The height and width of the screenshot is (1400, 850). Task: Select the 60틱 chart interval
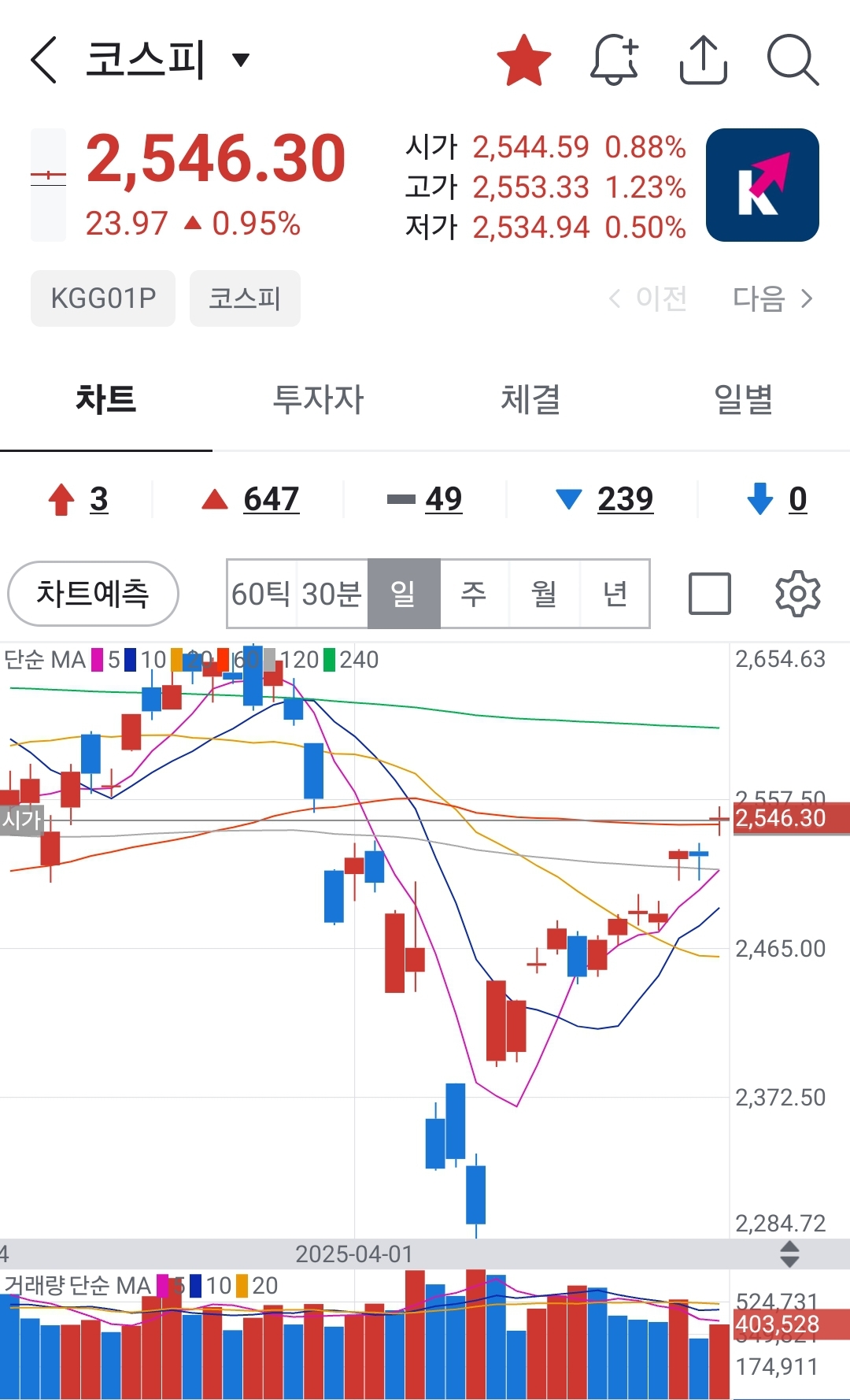point(261,594)
